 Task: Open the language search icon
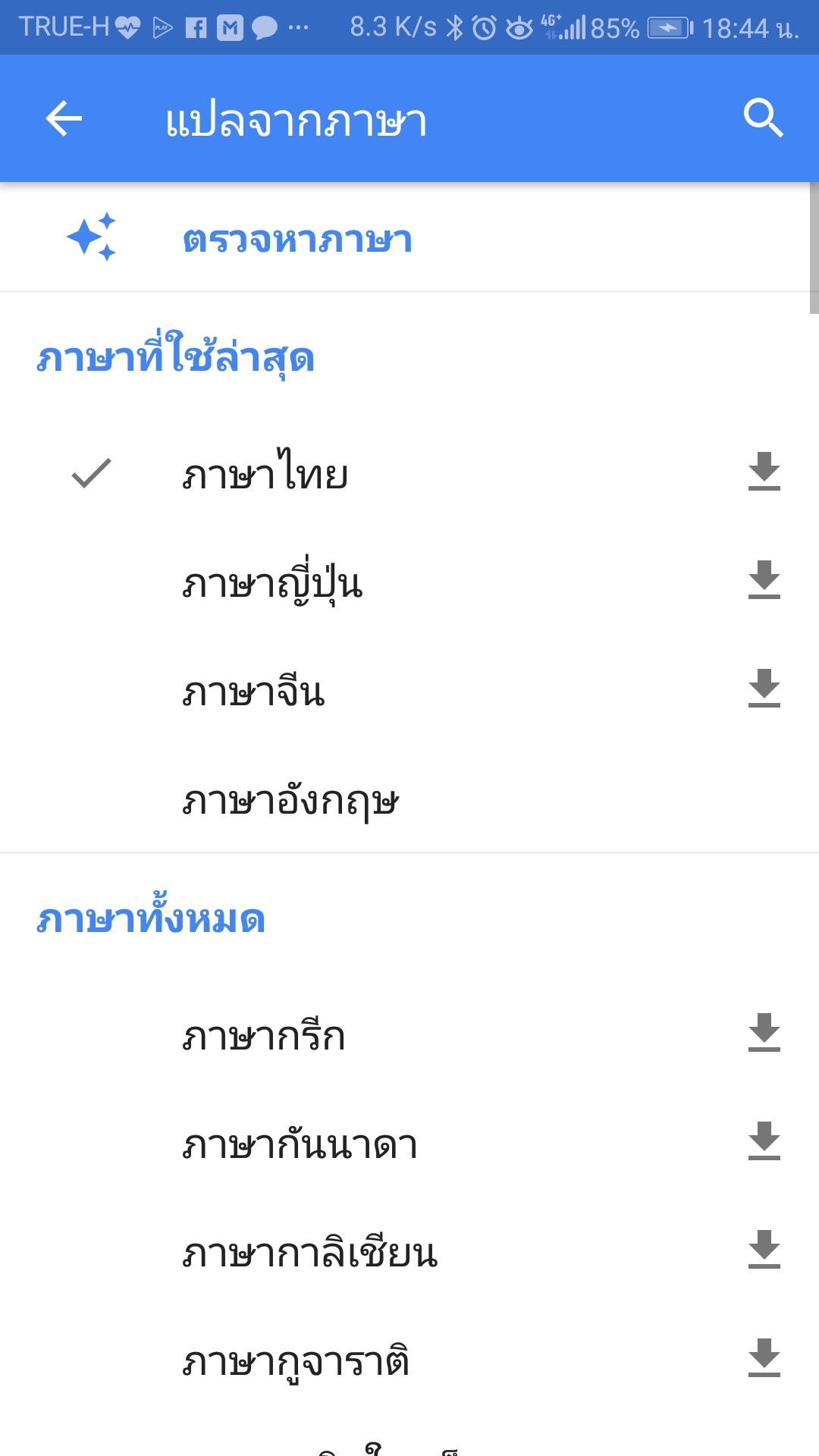click(x=763, y=119)
